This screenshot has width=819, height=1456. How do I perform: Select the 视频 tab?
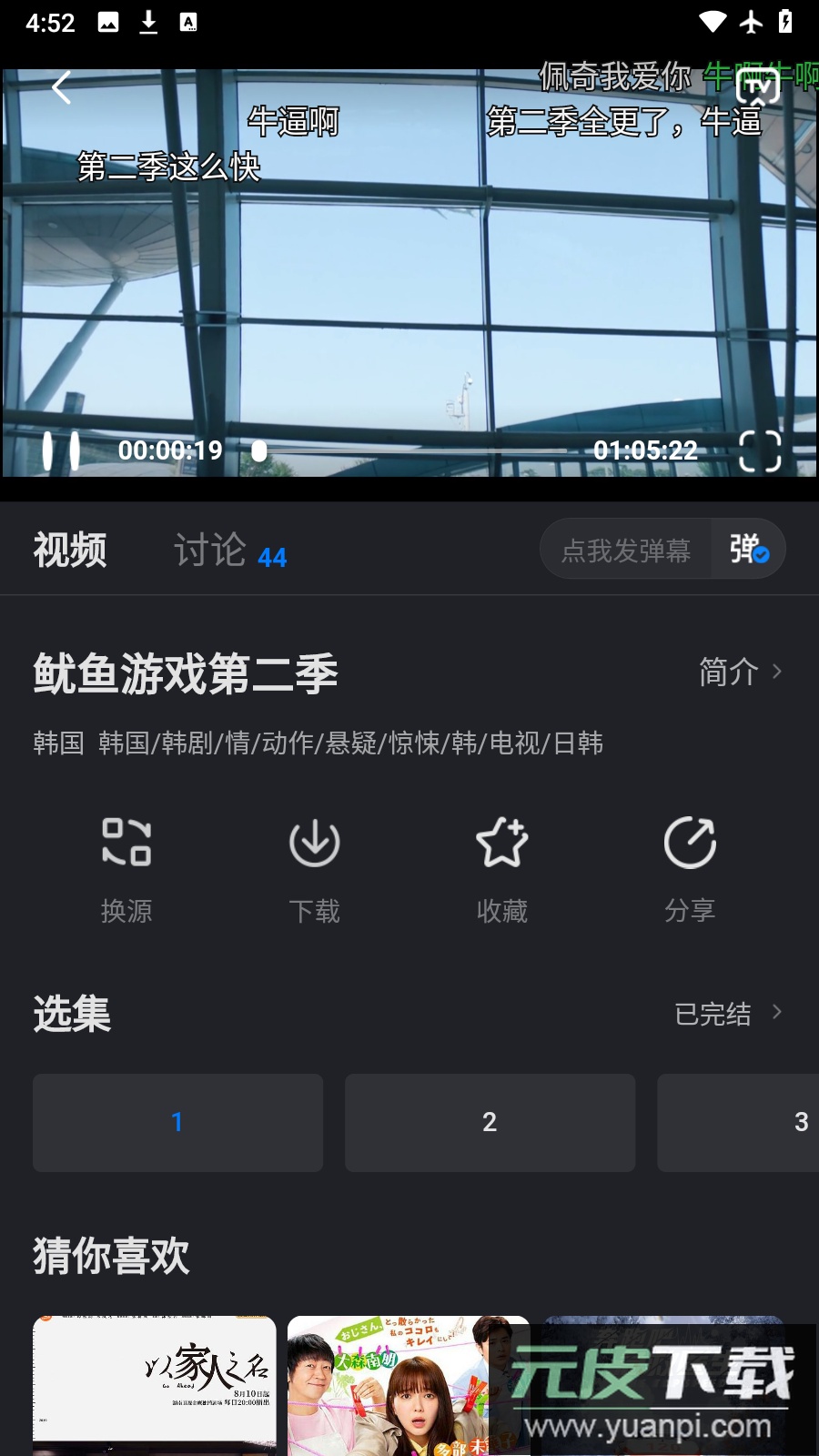pyautogui.click(x=70, y=551)
